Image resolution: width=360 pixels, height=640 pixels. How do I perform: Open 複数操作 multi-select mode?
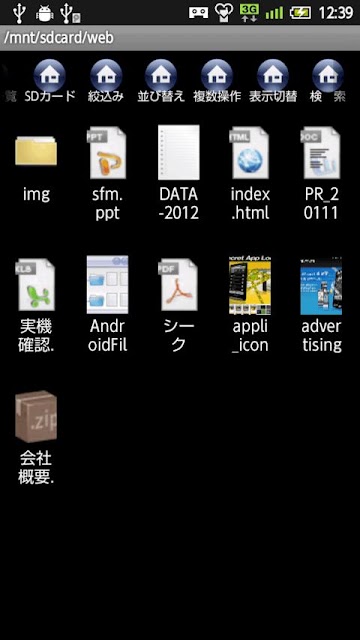point(217,82)
